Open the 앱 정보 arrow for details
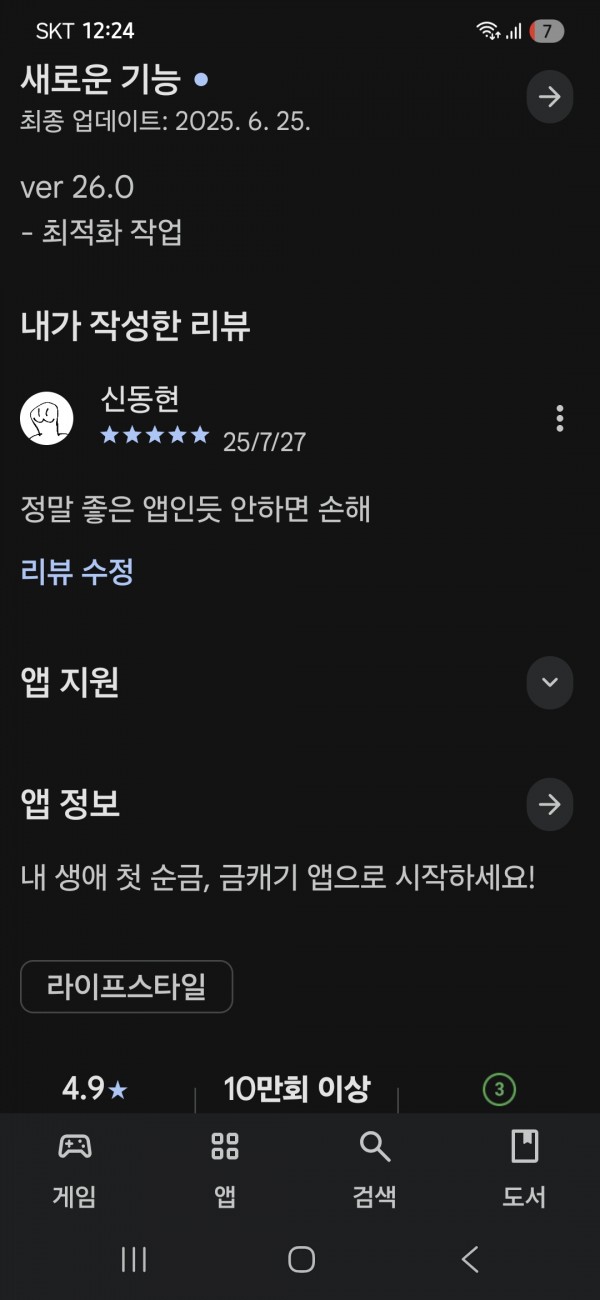This screenshot has height=1300, width=600. coord(549,804)
